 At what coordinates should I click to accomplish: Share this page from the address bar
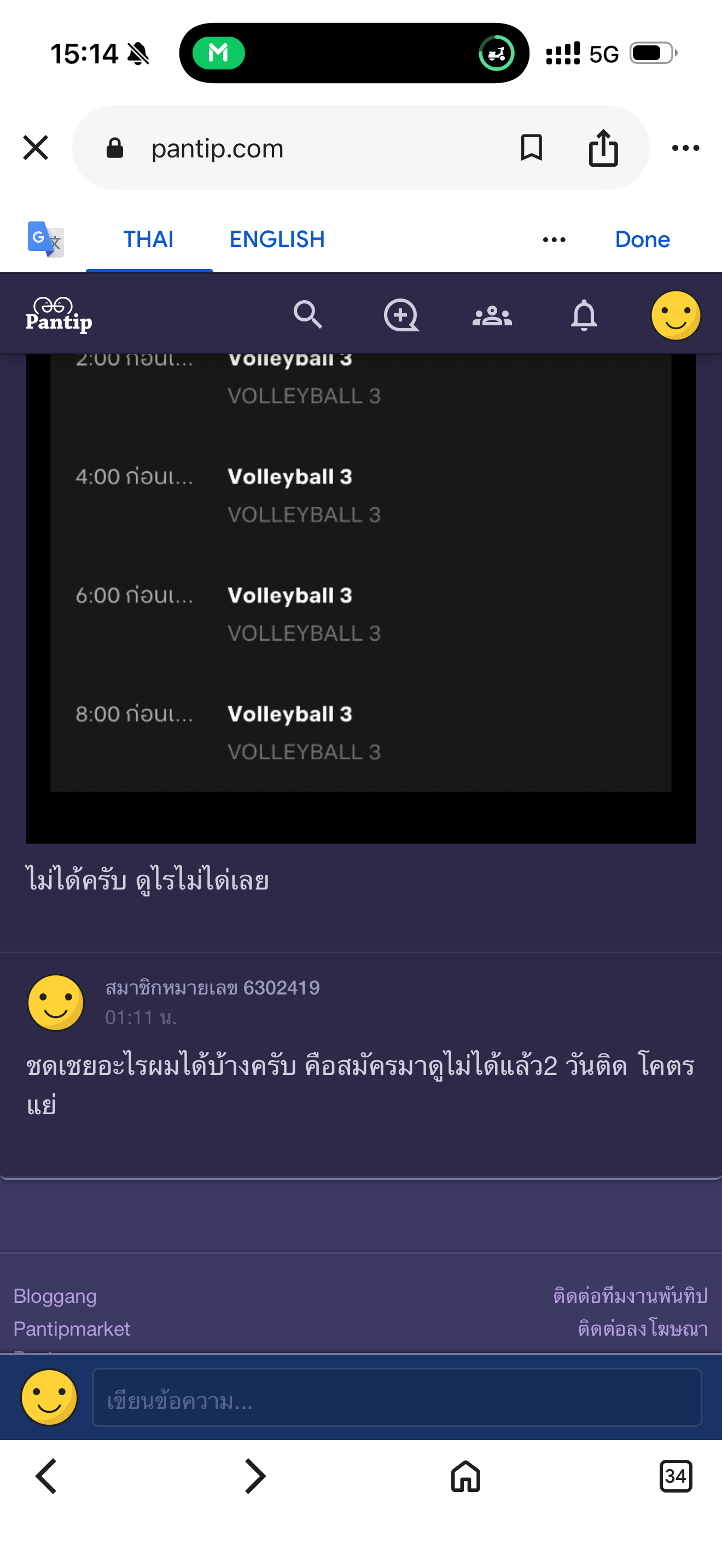pyautogui.click(x=603, y=148)
